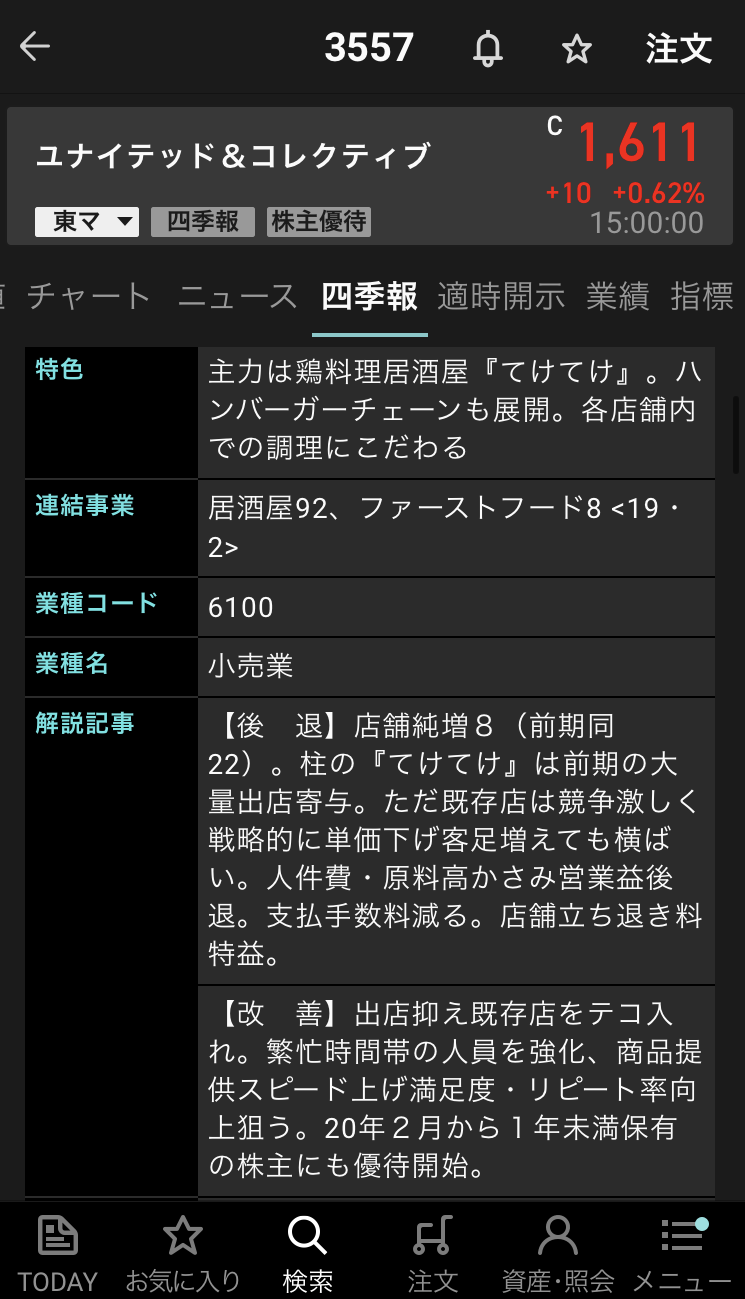
Task: Open the メニュー in bottom navigation
Action: (x=682, y=1252)
